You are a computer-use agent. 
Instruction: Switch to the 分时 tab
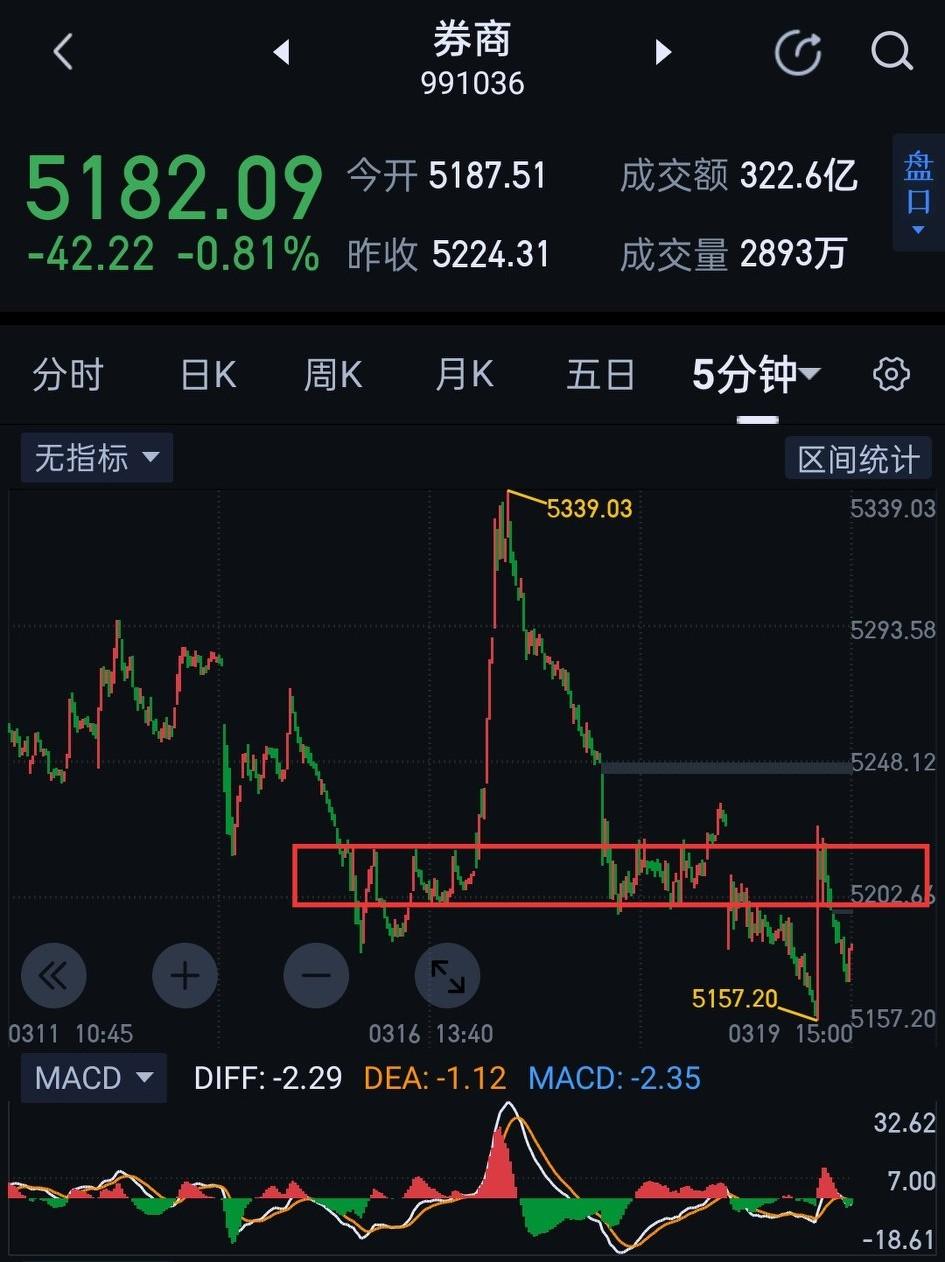click(67, 373)
